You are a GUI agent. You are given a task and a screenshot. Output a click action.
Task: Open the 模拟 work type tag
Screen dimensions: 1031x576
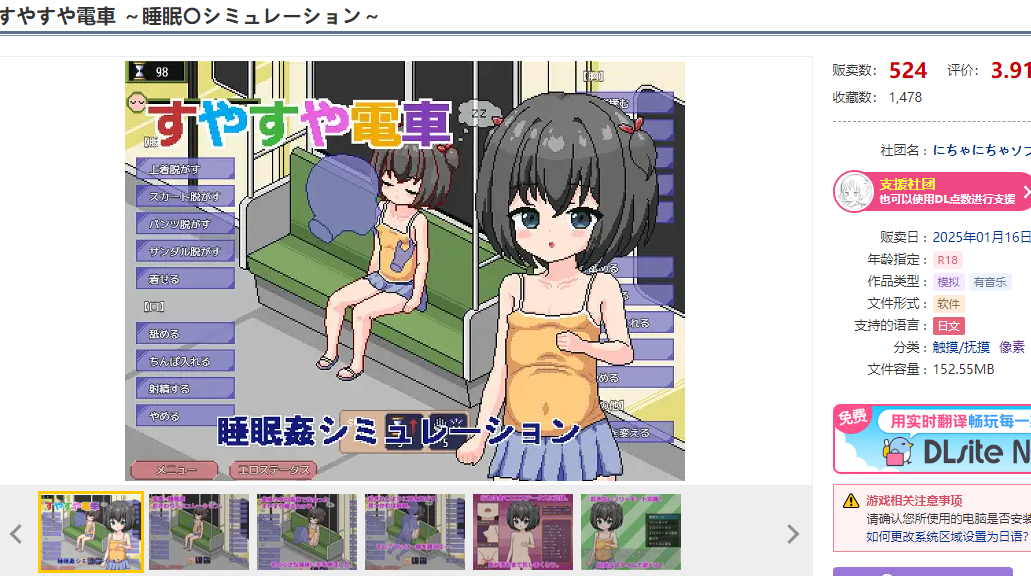pos(947,282)
